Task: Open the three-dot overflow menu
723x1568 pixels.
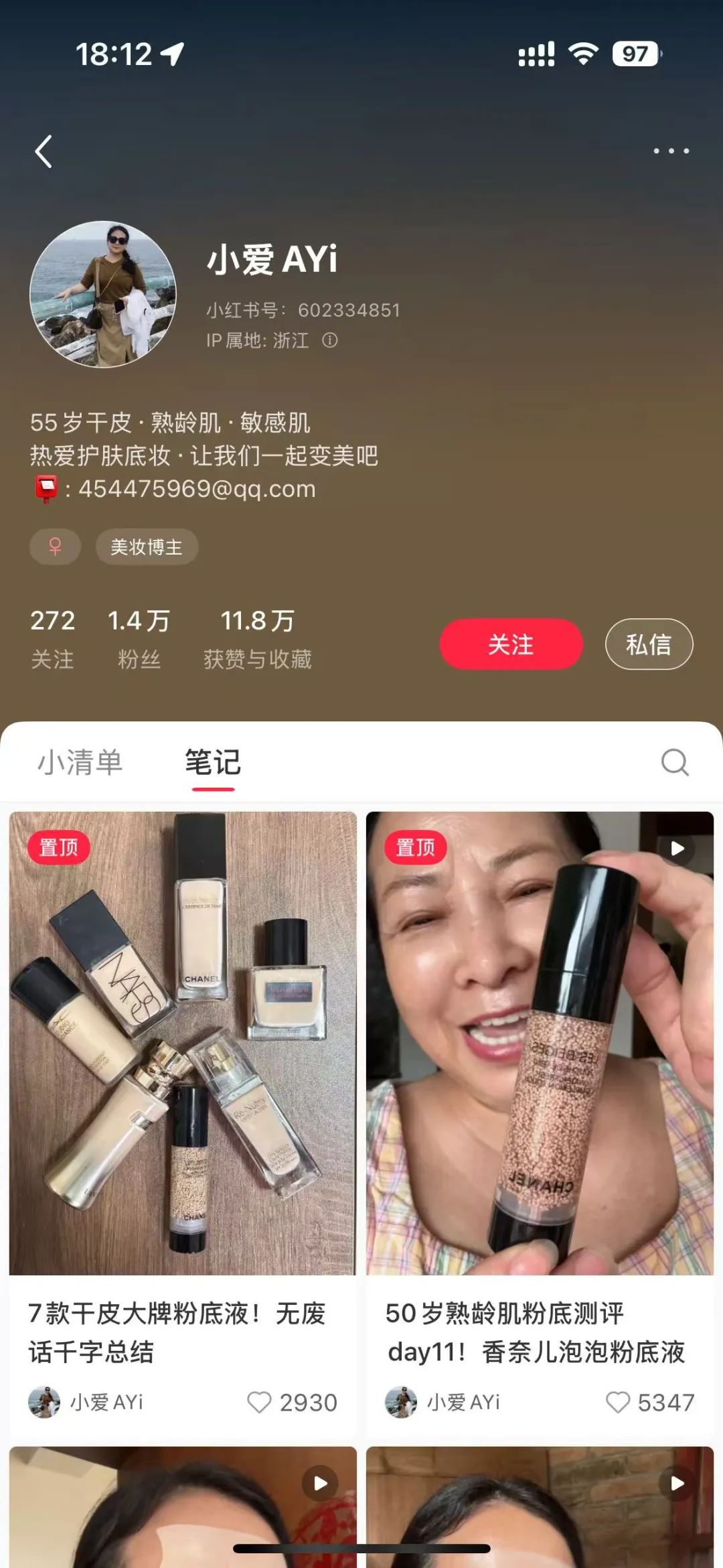Action: point(671,151)
